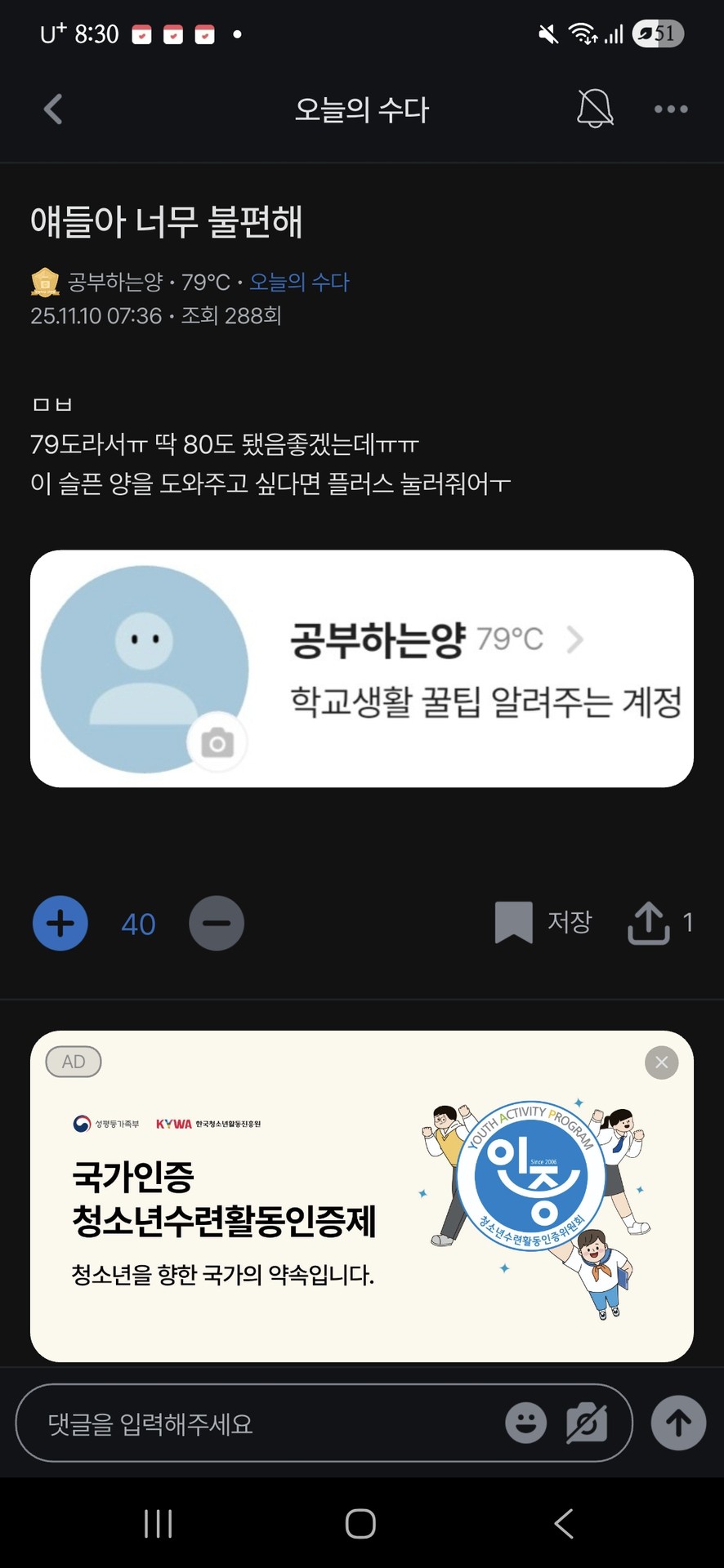Tap the crossed-out camera icon in comment box
Viewport: 724px width, 1568px height.
(587, 1423)
